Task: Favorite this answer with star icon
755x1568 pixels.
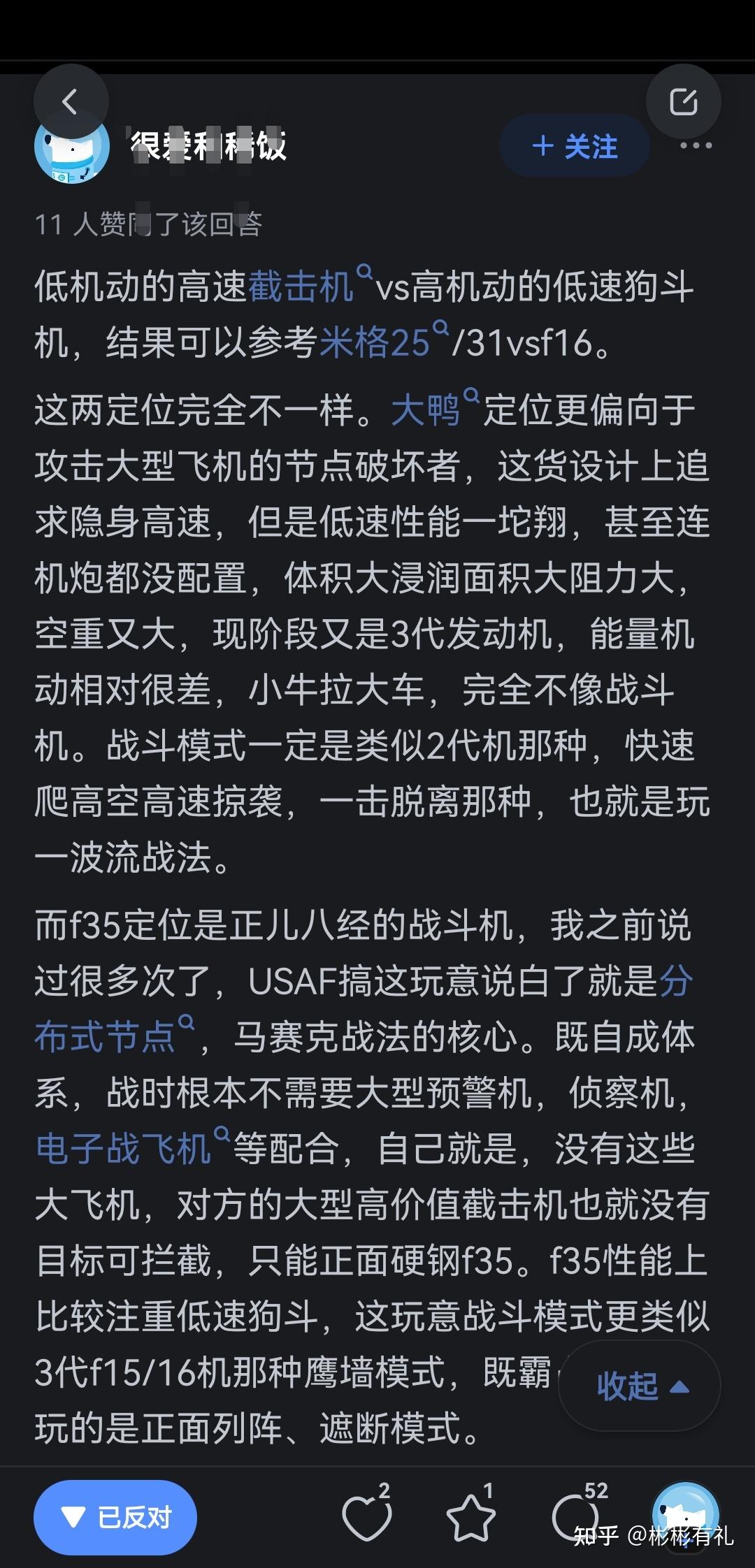Action: [470, 1517]
